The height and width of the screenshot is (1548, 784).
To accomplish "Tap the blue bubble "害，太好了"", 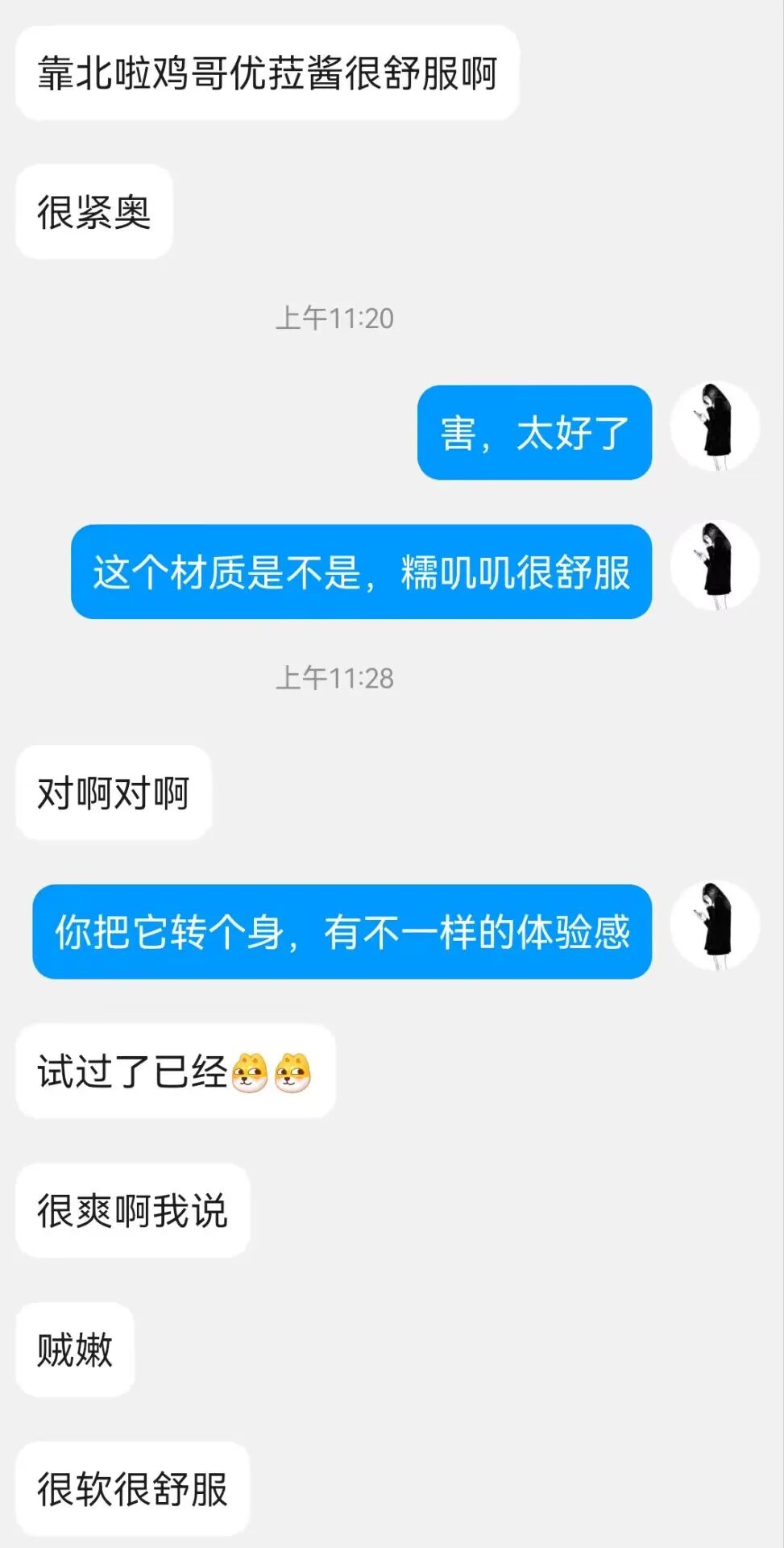I will 534,433.
